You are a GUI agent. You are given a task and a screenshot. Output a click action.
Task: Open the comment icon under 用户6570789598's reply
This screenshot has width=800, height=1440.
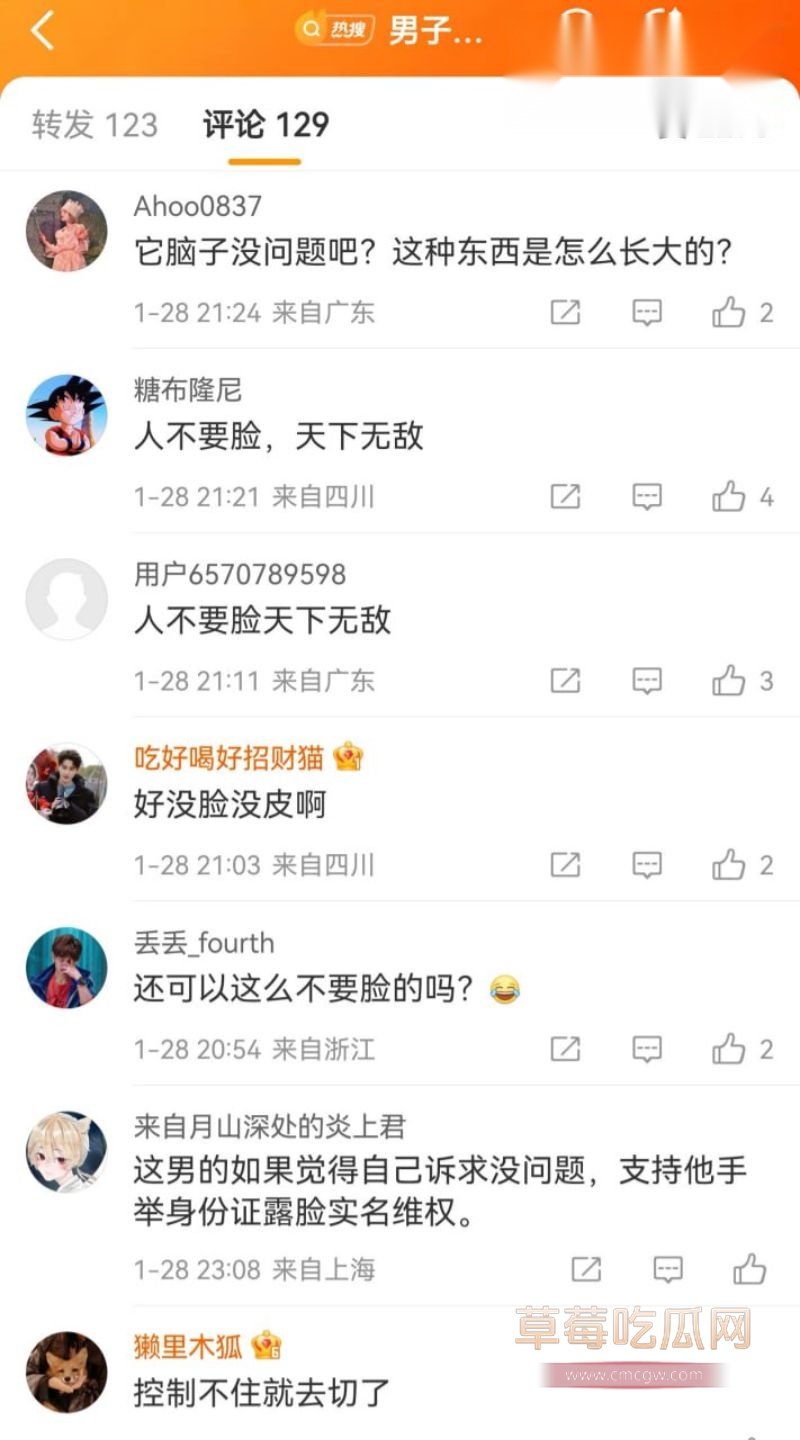coord(647,680)
